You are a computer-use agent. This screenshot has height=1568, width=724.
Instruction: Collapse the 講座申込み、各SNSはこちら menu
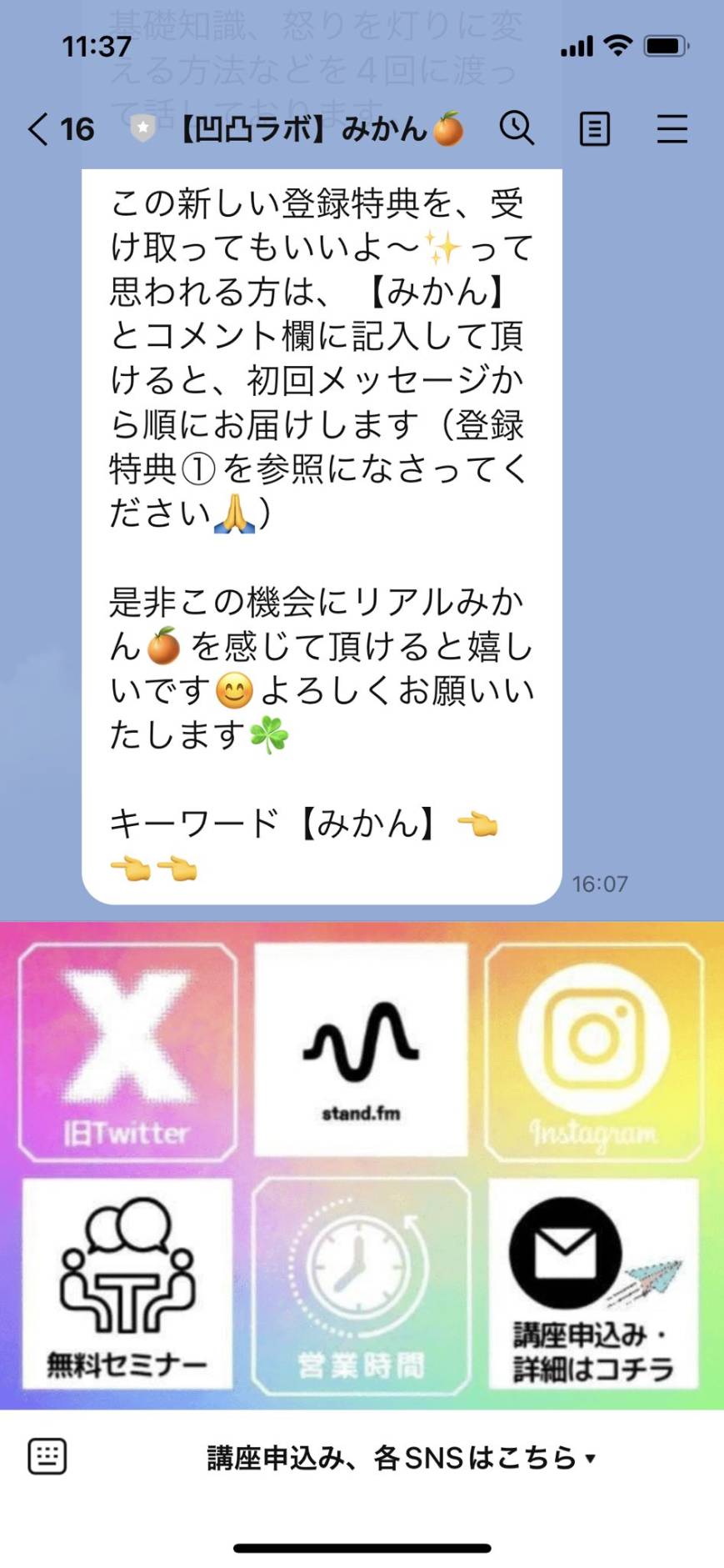pos(402,1458)
